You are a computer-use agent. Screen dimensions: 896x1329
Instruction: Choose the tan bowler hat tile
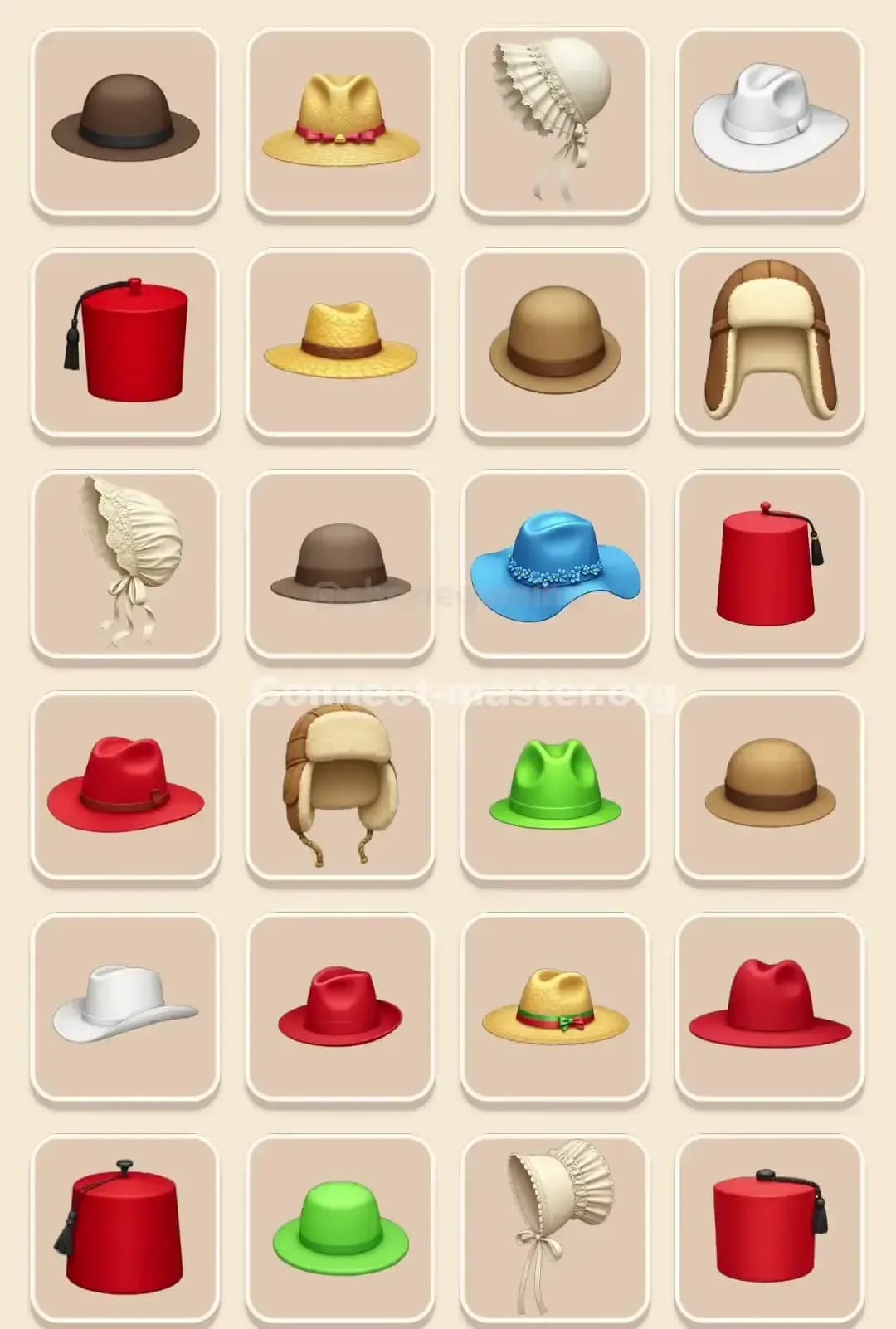click(553, 340)
